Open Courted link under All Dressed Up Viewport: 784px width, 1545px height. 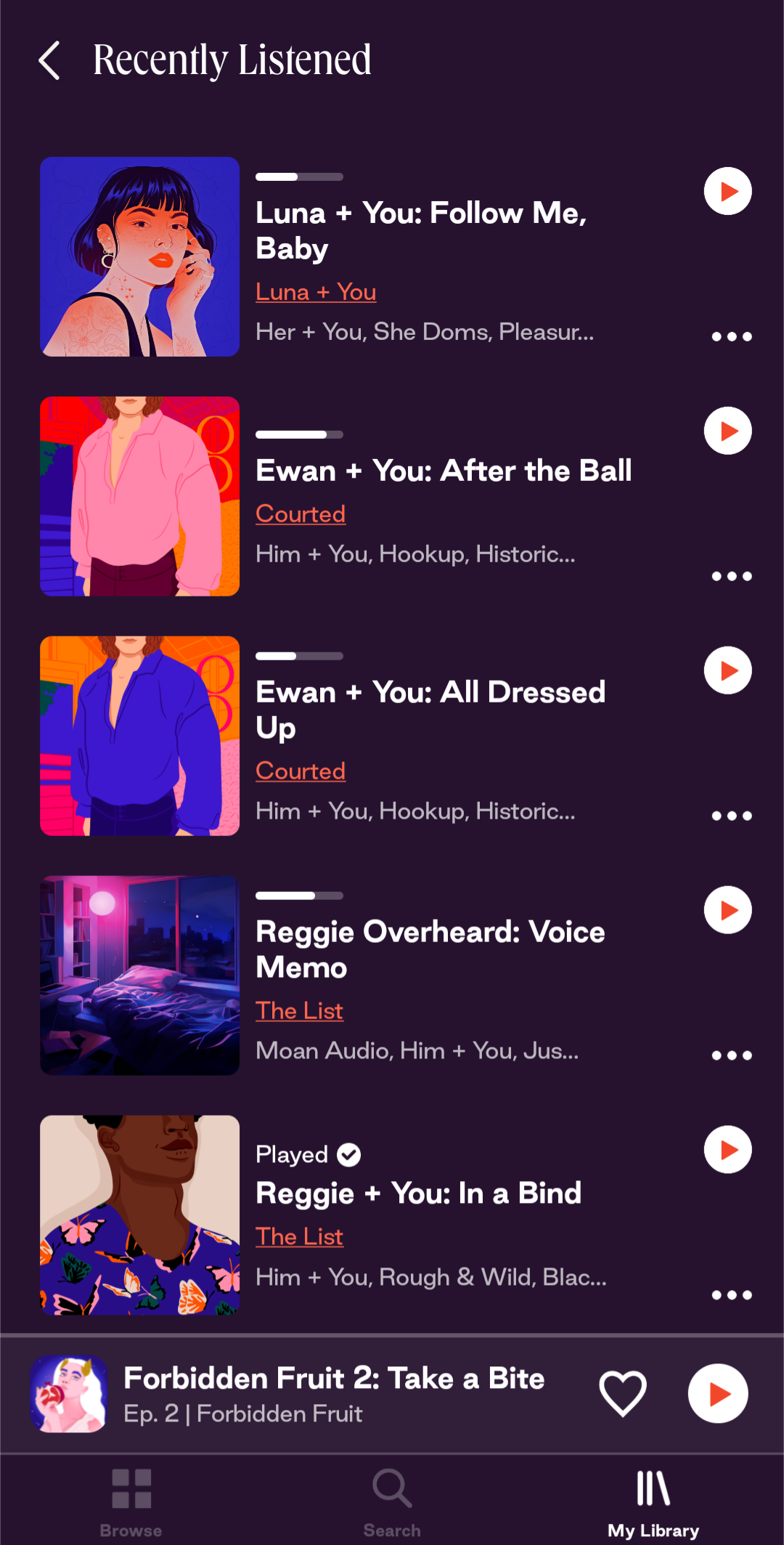tap(301, 771)
